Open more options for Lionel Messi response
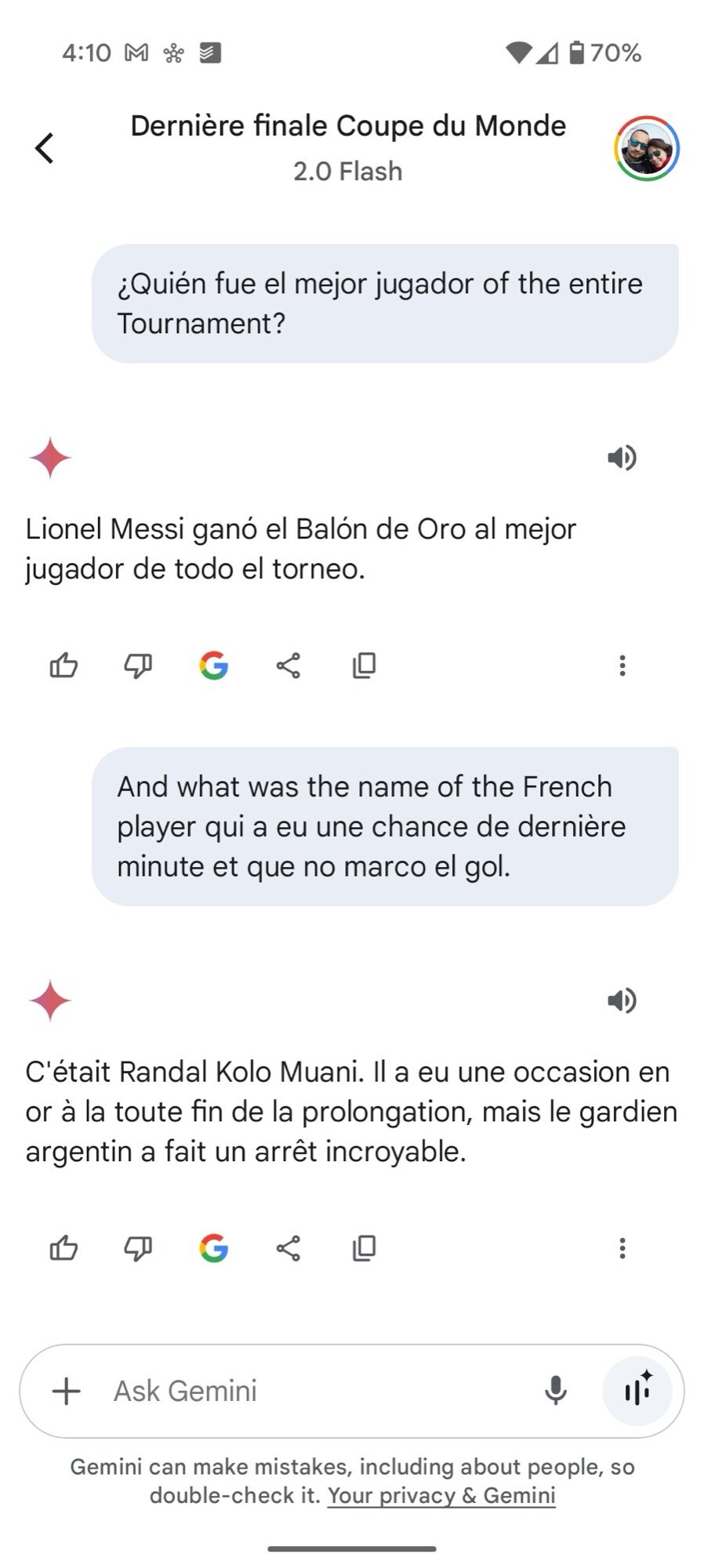Viewport: 704px width, 1568px height. pyautogui.click(x=622, y=666)
